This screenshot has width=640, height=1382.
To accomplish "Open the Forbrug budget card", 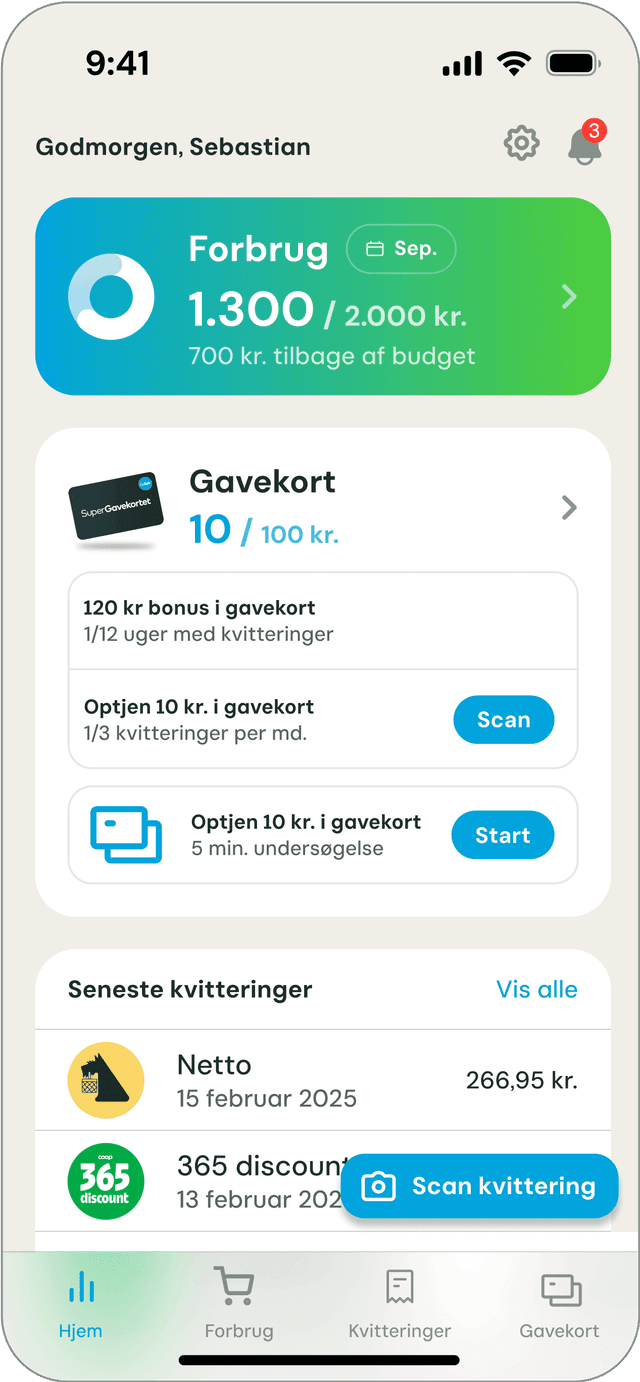I will [x=323, y=296].
